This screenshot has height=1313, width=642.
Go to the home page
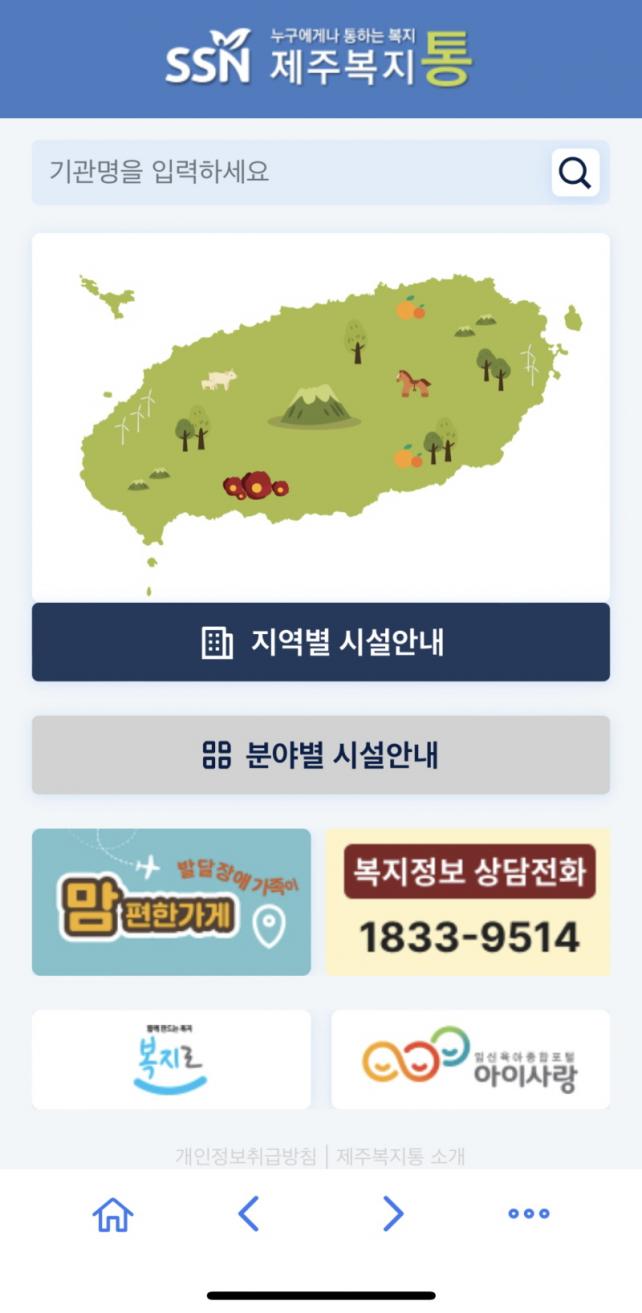[x=113, y=1214]
